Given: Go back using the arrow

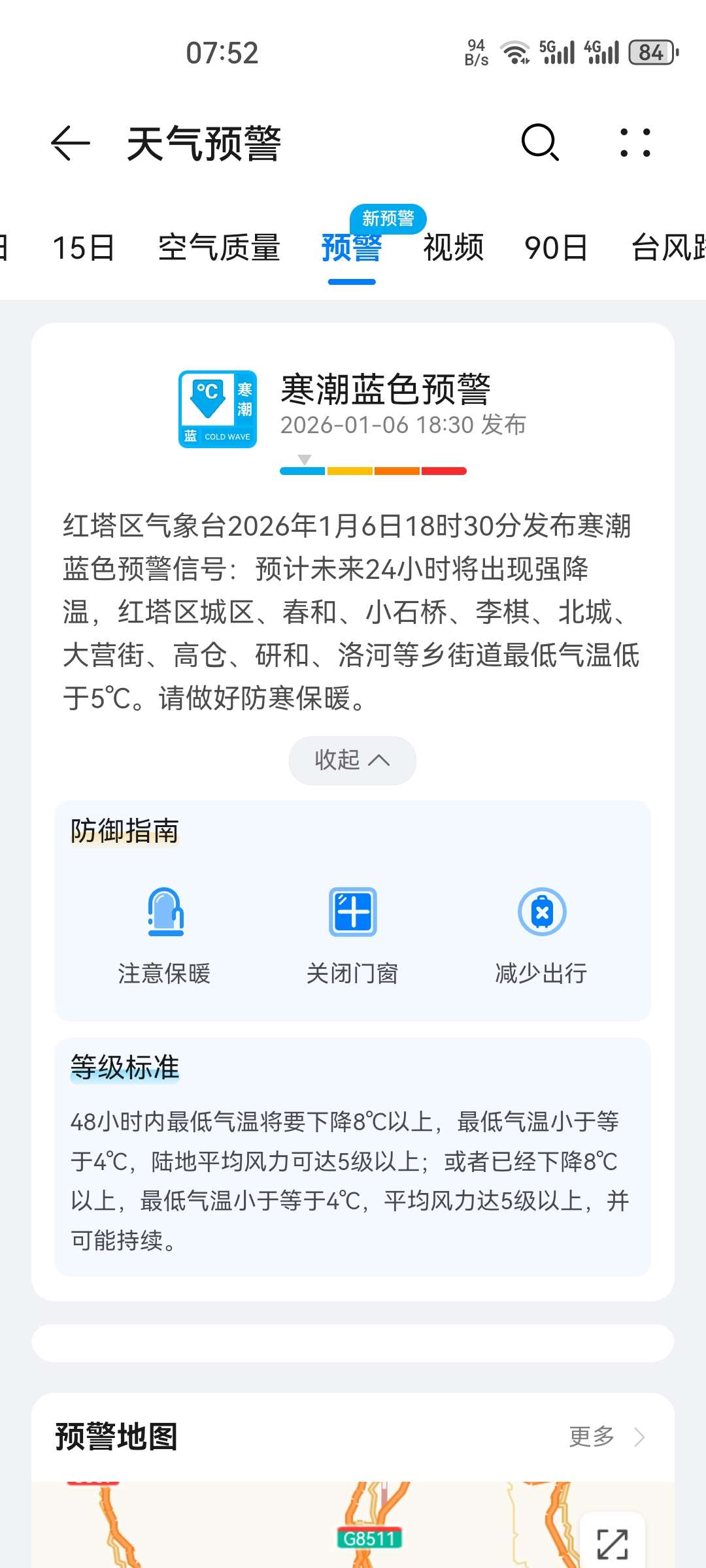Looking at the screenshot, I should coord(71,143).
